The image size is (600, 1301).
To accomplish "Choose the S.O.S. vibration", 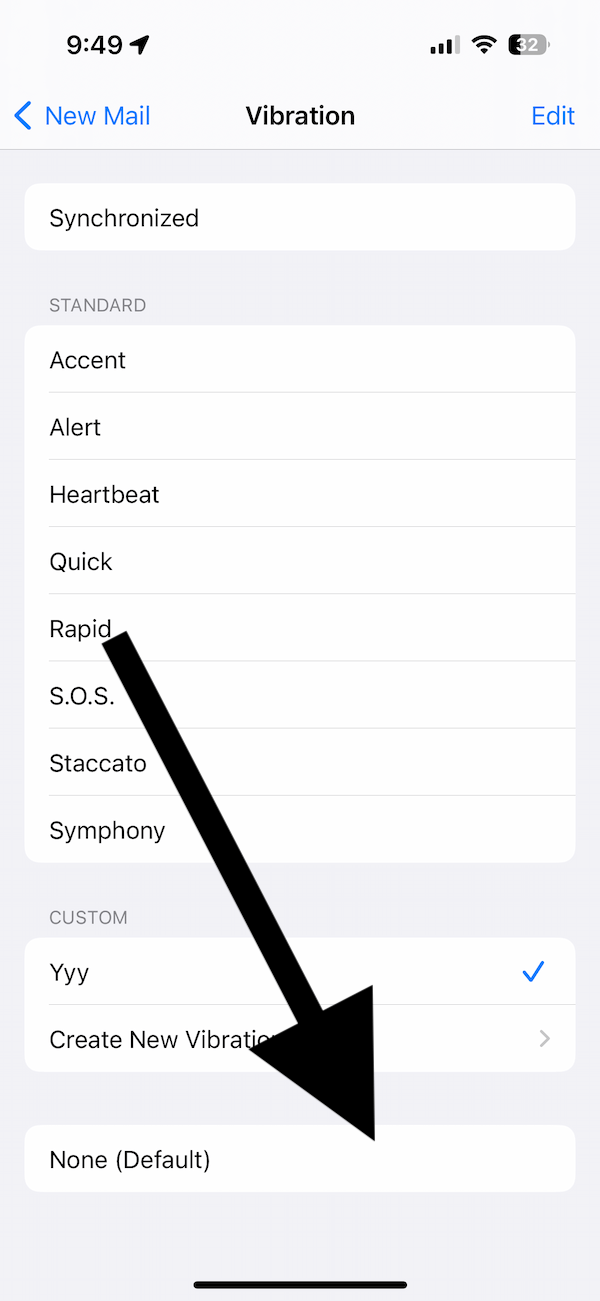I will click(x=300, y=695).
